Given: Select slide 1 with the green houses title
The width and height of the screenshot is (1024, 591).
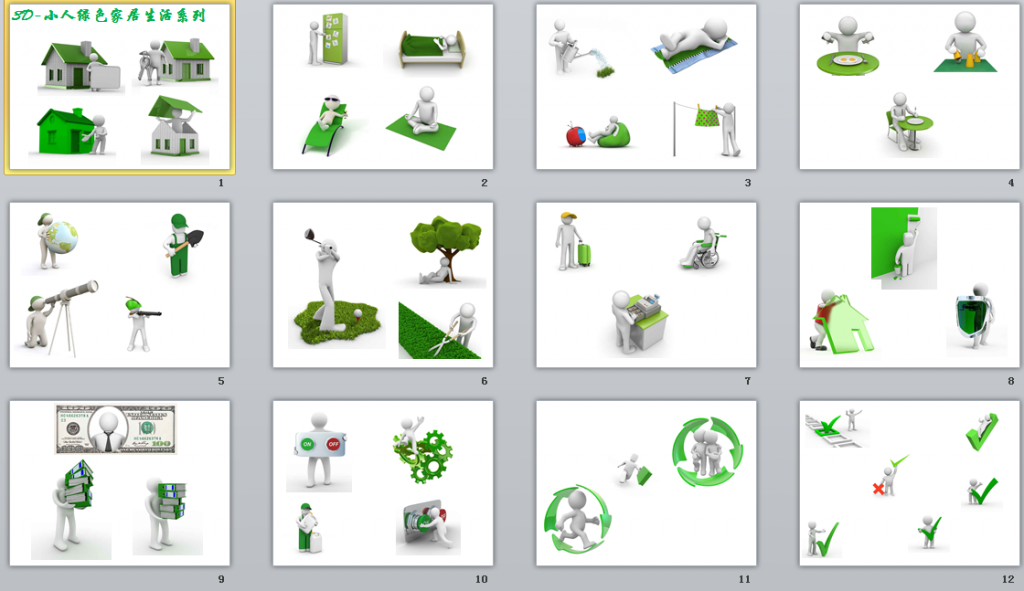Looking at the screenshot, I should pos(120,87).
